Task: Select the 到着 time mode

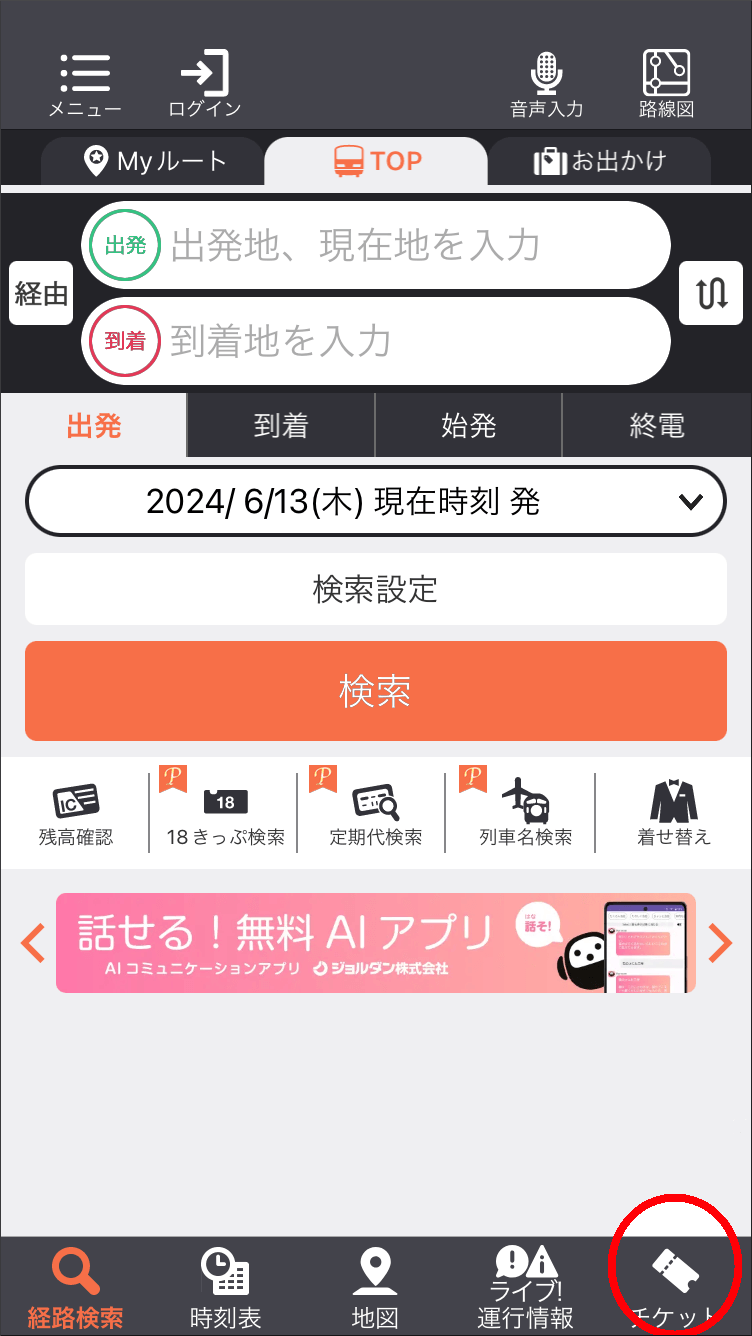Action: pyautogui.click(x=281, y=426)
